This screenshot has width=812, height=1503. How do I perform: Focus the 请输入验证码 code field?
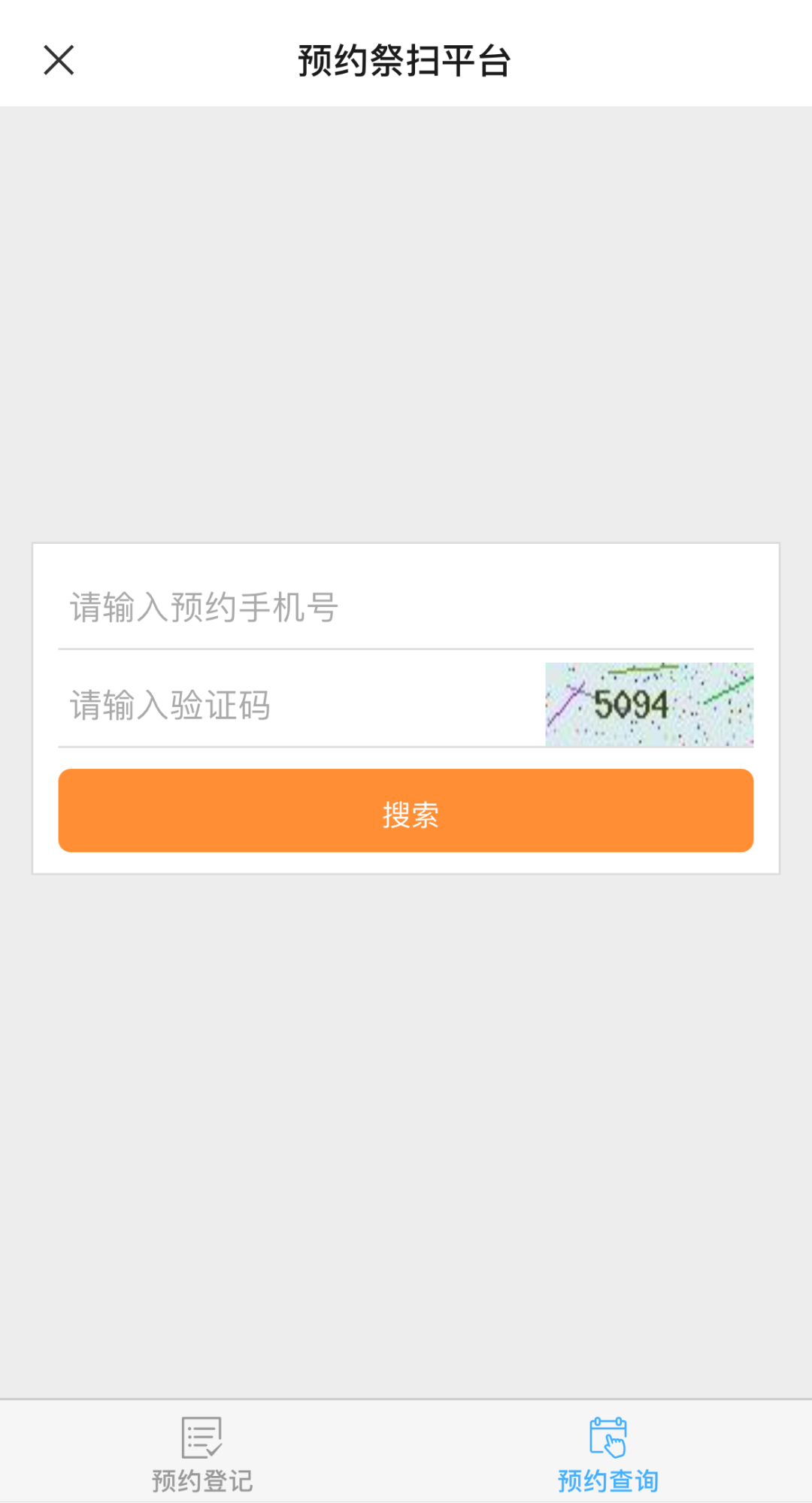(301, 706)
